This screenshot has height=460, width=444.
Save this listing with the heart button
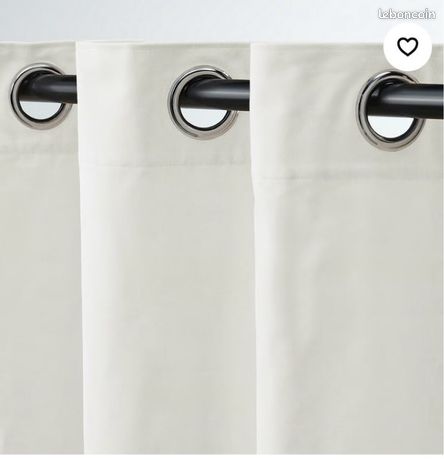point(407,47)
